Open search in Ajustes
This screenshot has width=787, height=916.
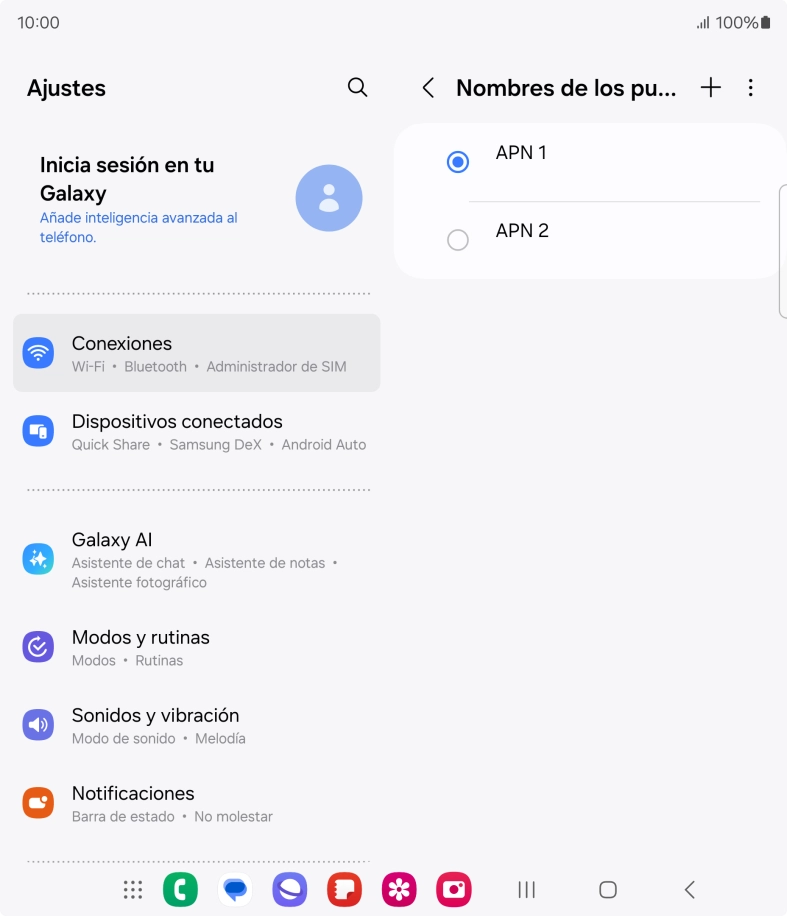357,87
